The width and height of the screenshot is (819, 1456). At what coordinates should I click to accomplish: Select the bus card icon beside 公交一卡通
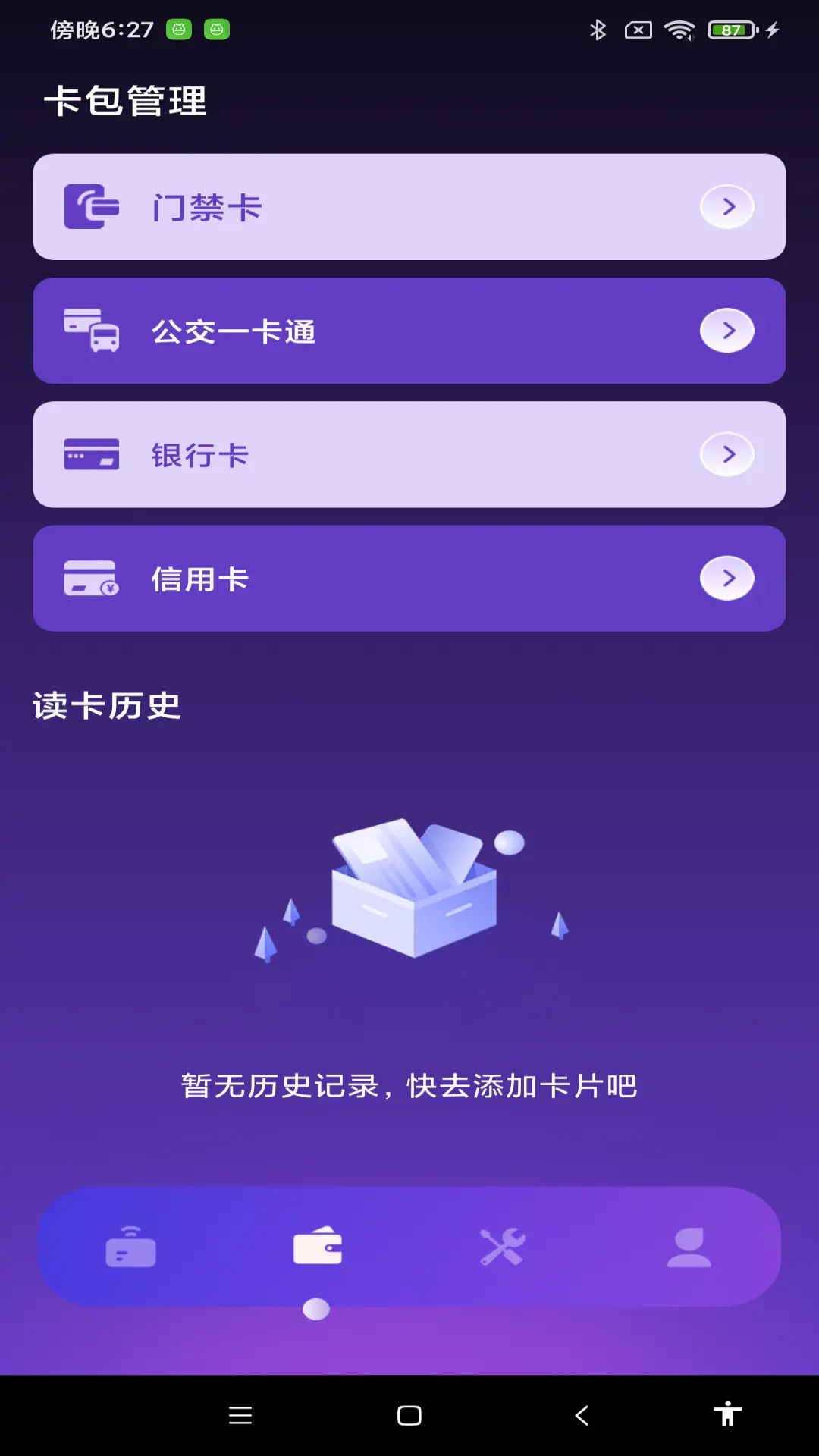pyautogui.click(x=91, y=330)
